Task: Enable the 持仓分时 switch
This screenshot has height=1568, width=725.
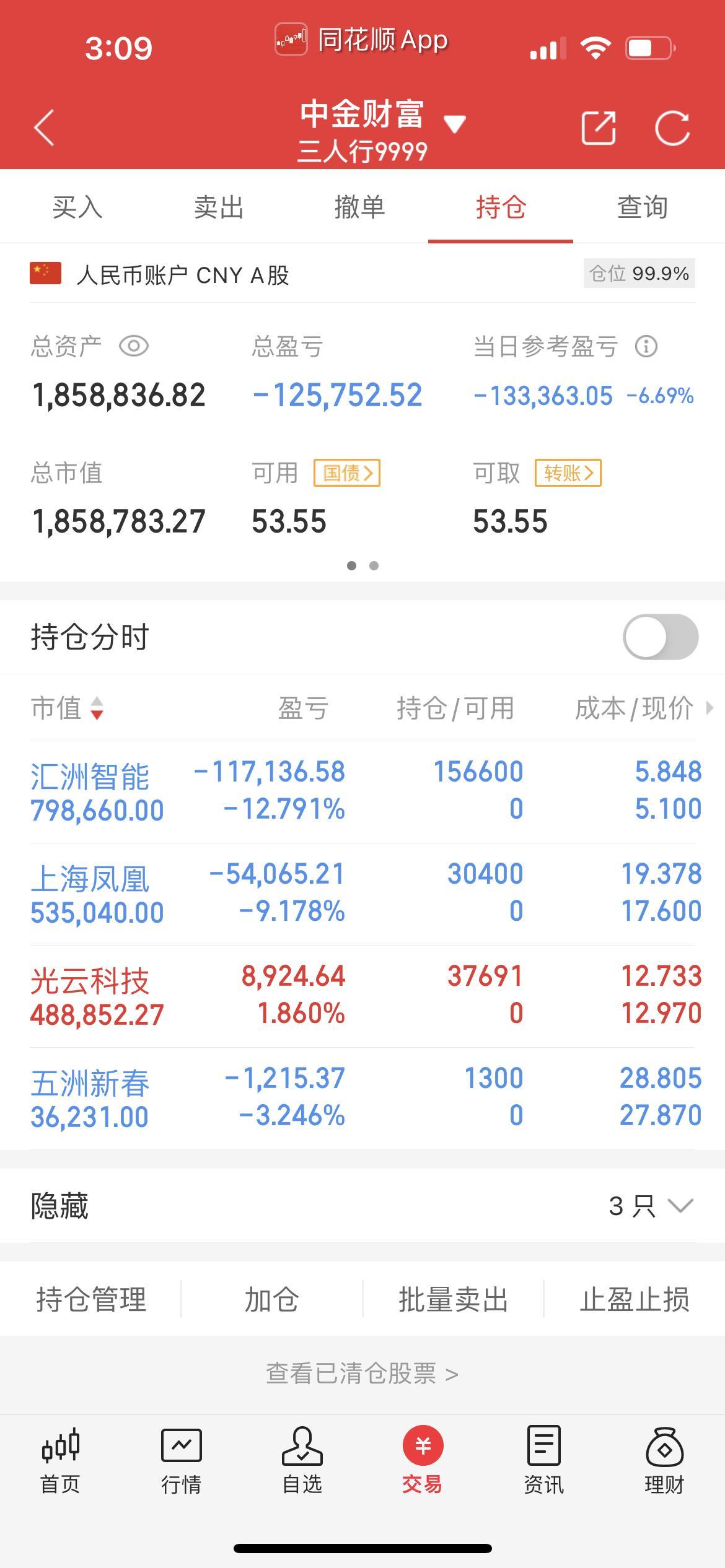Action: pos(660,637)
